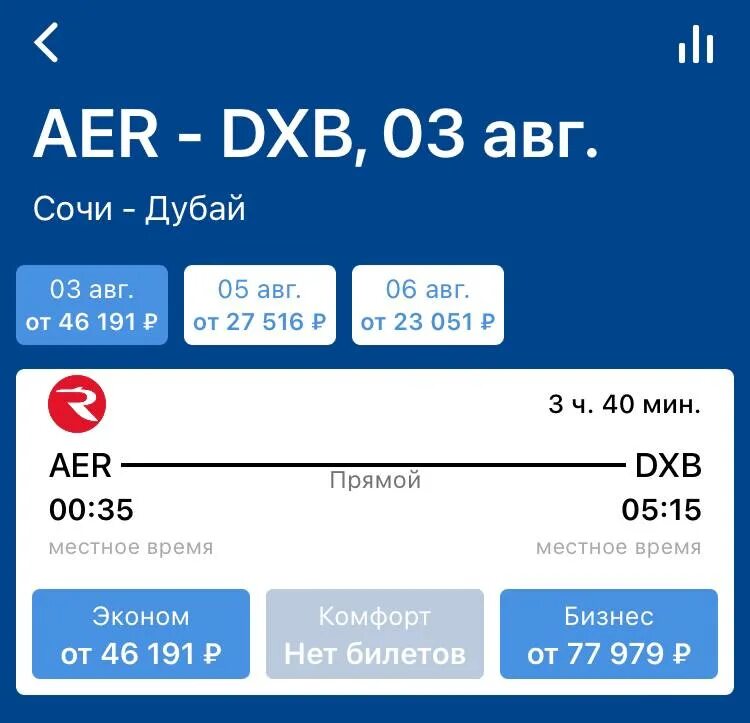The width and height of the screenshot is (750, 723).
Task: Go back to the previous screen
Action: point(47,43)
